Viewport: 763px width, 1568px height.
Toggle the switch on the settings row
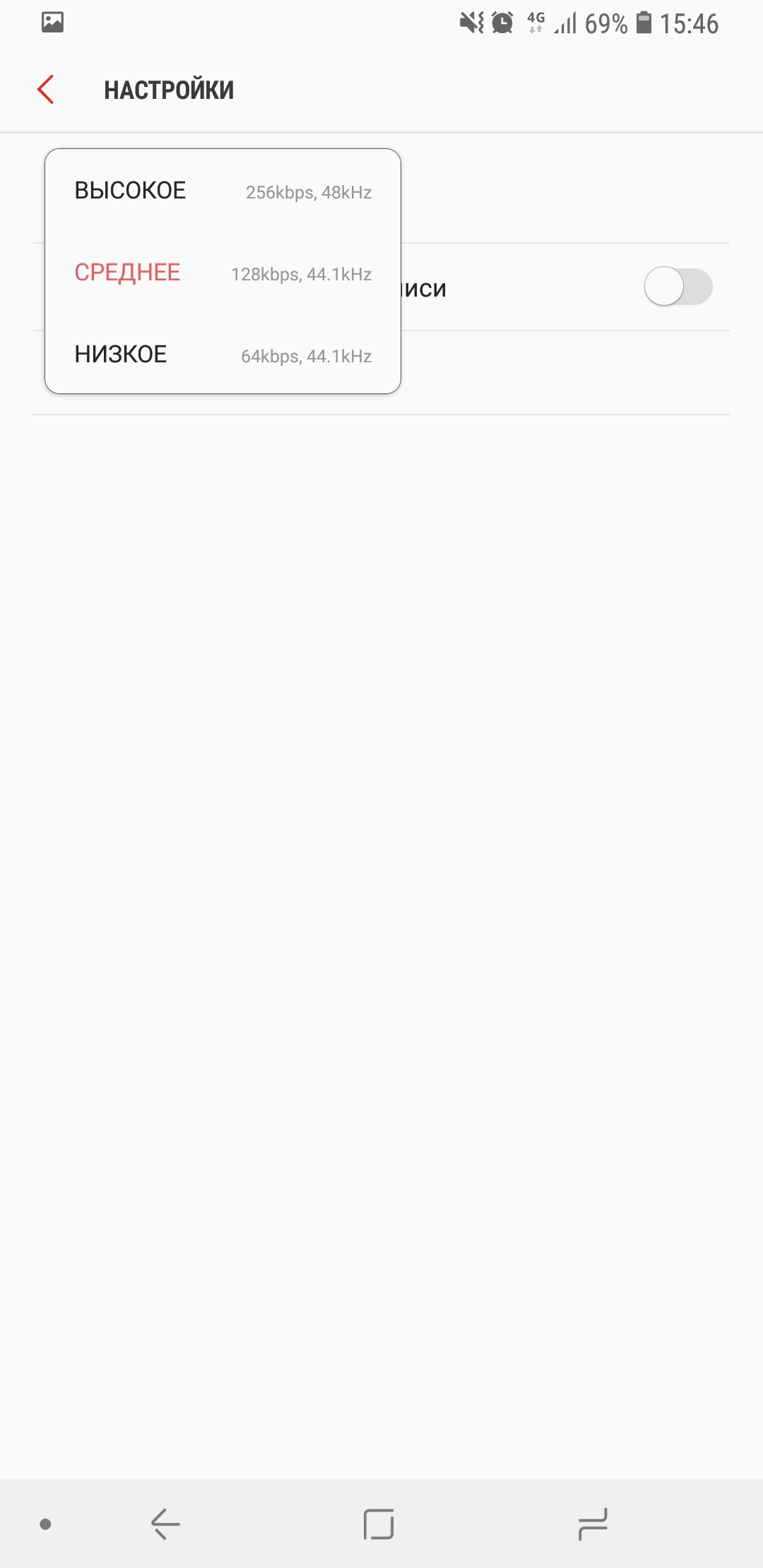pyautogui.click(x=678, y=287)
